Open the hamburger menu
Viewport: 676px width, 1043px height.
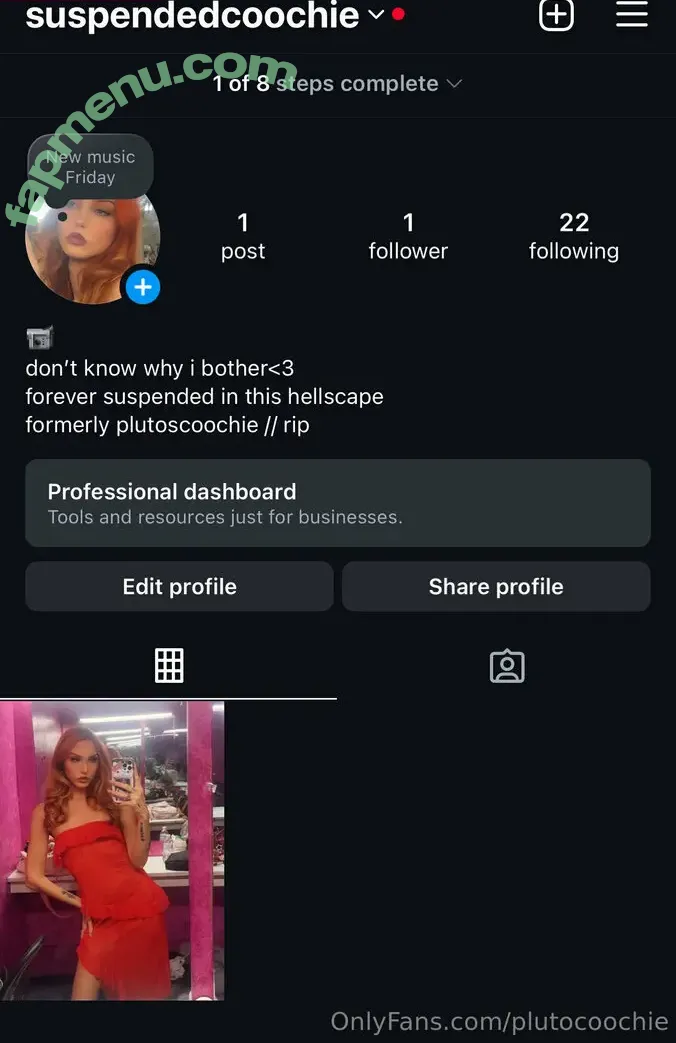click(x=631, y=14)
